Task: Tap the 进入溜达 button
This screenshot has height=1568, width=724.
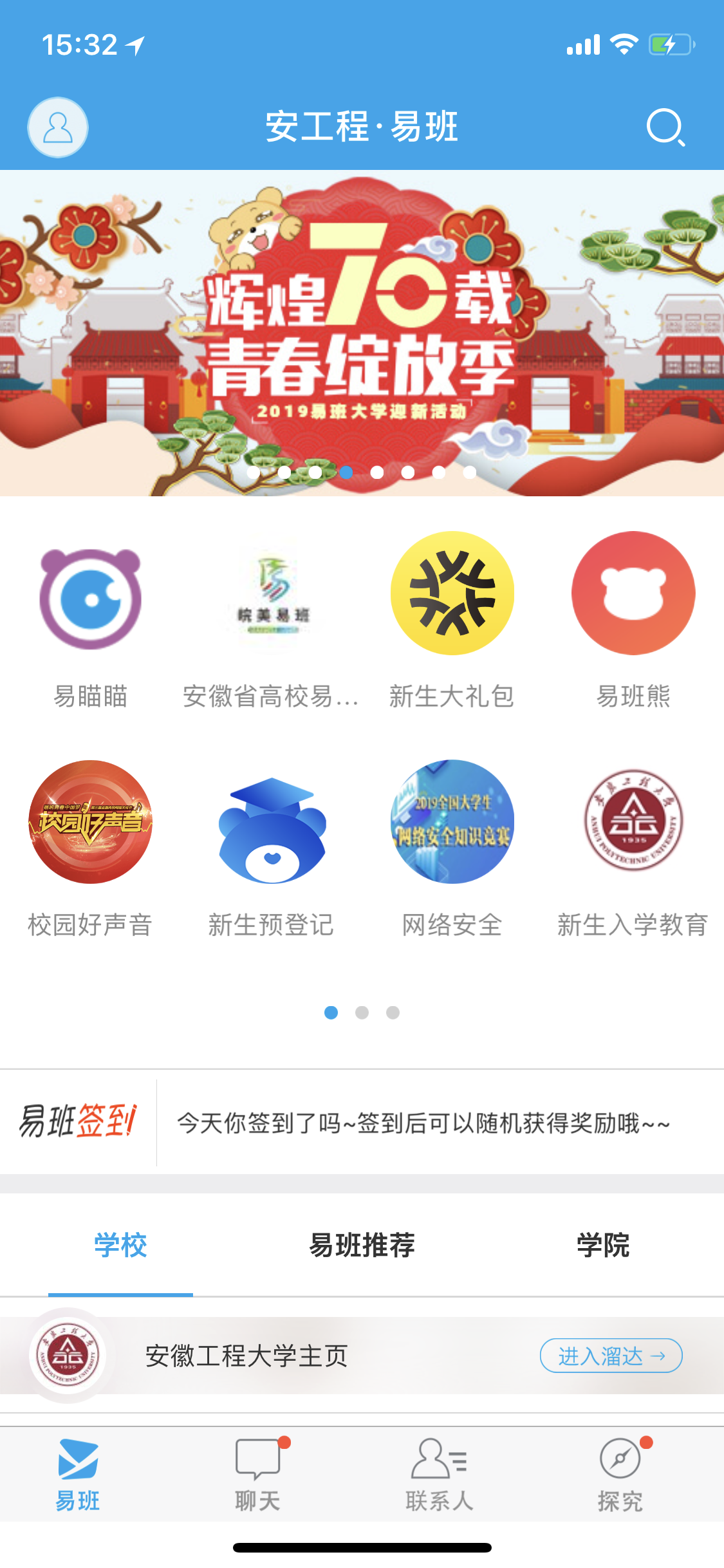Action: tap(611, 1356)
